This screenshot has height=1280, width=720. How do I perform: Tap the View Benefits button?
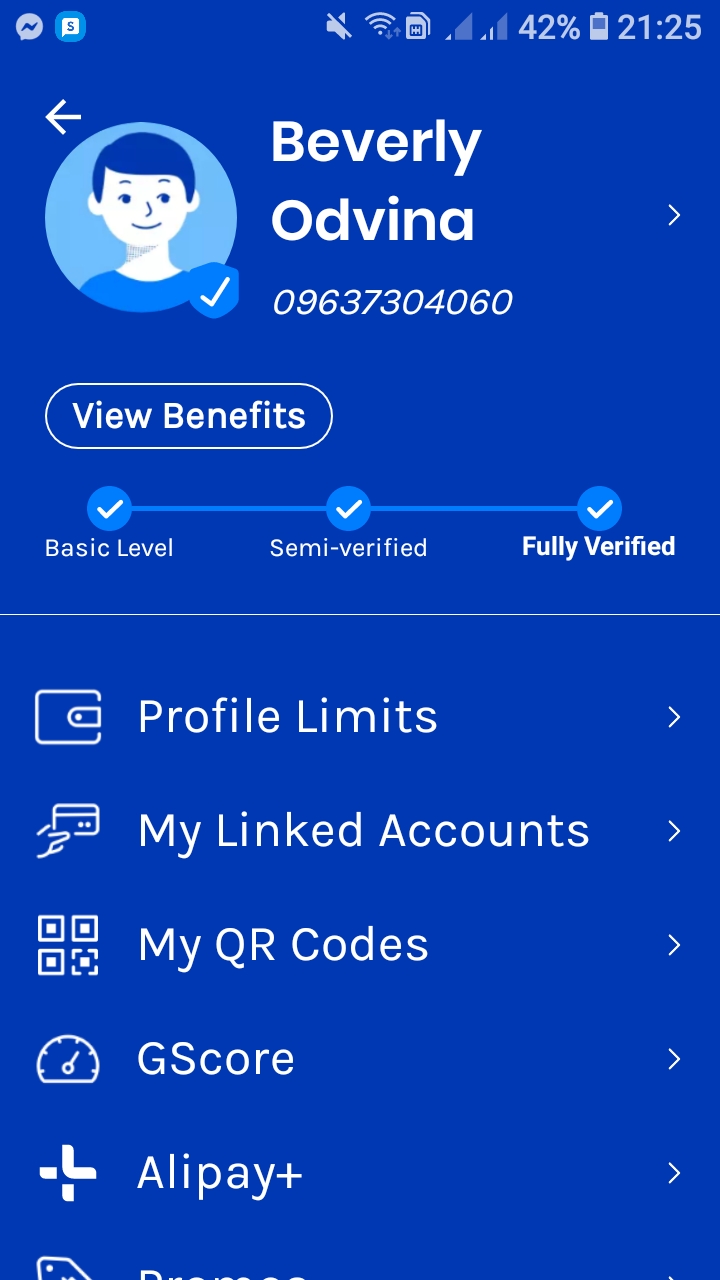(189, 416)
